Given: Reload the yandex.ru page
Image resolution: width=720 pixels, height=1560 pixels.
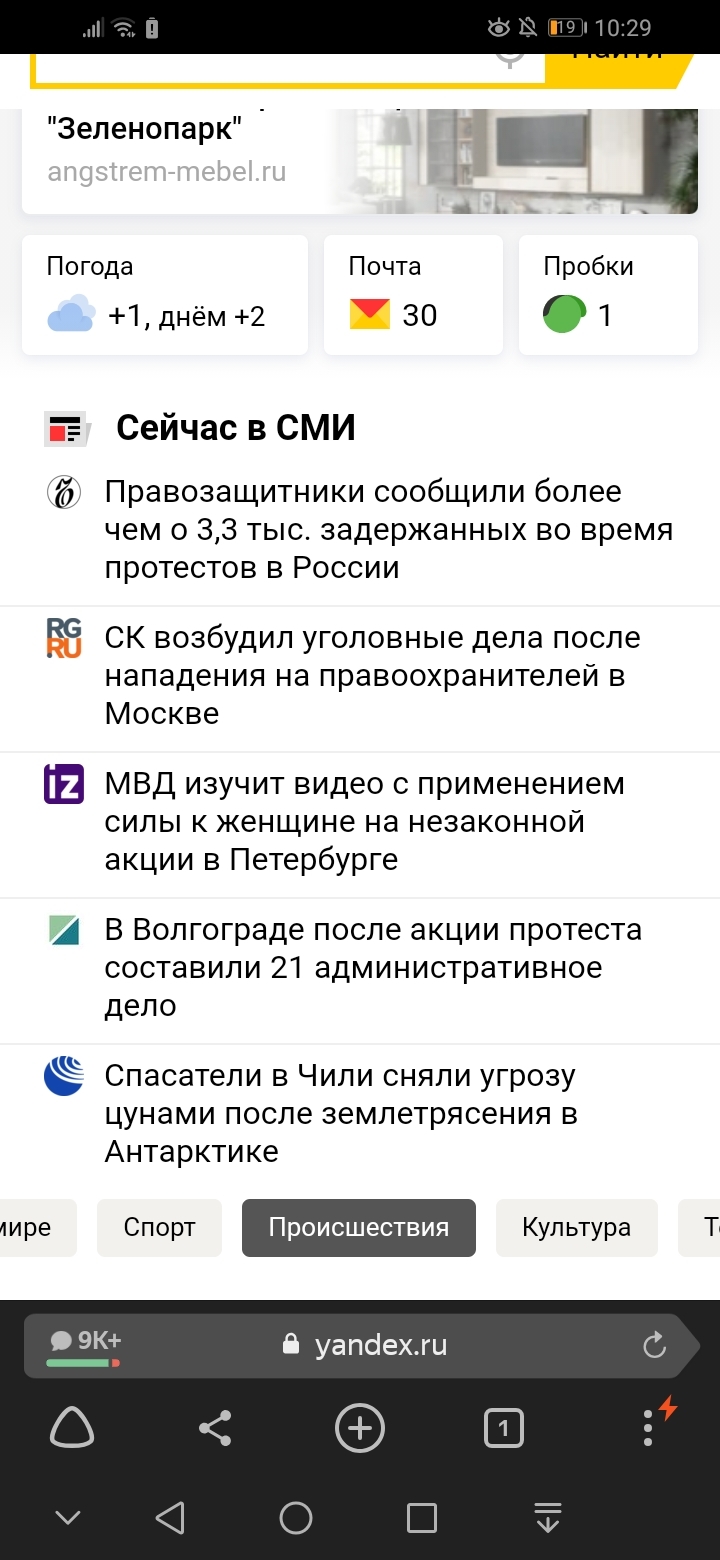Looking at the screenshot, I should point(654,1346).
